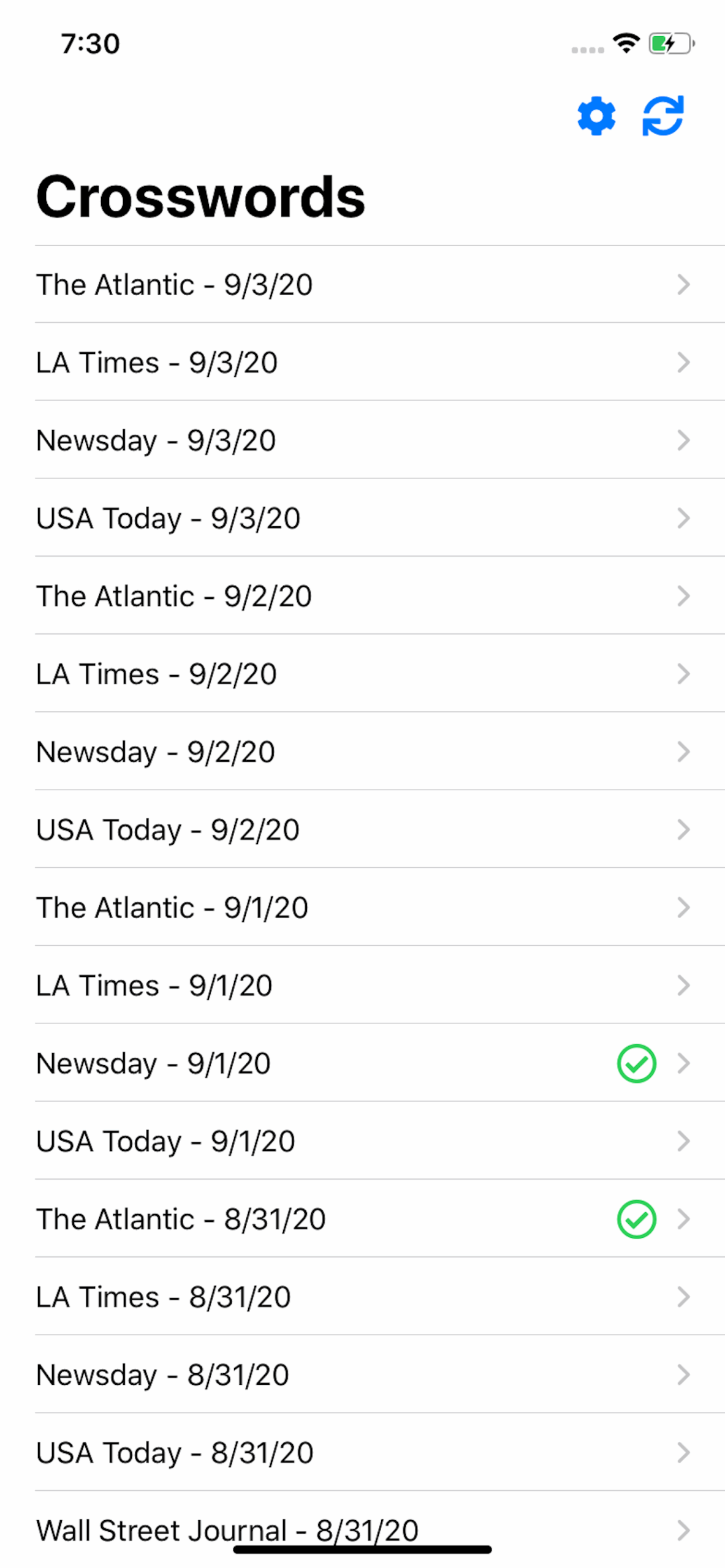Tap the 7:30 clock in the status bar

[89, 43]
